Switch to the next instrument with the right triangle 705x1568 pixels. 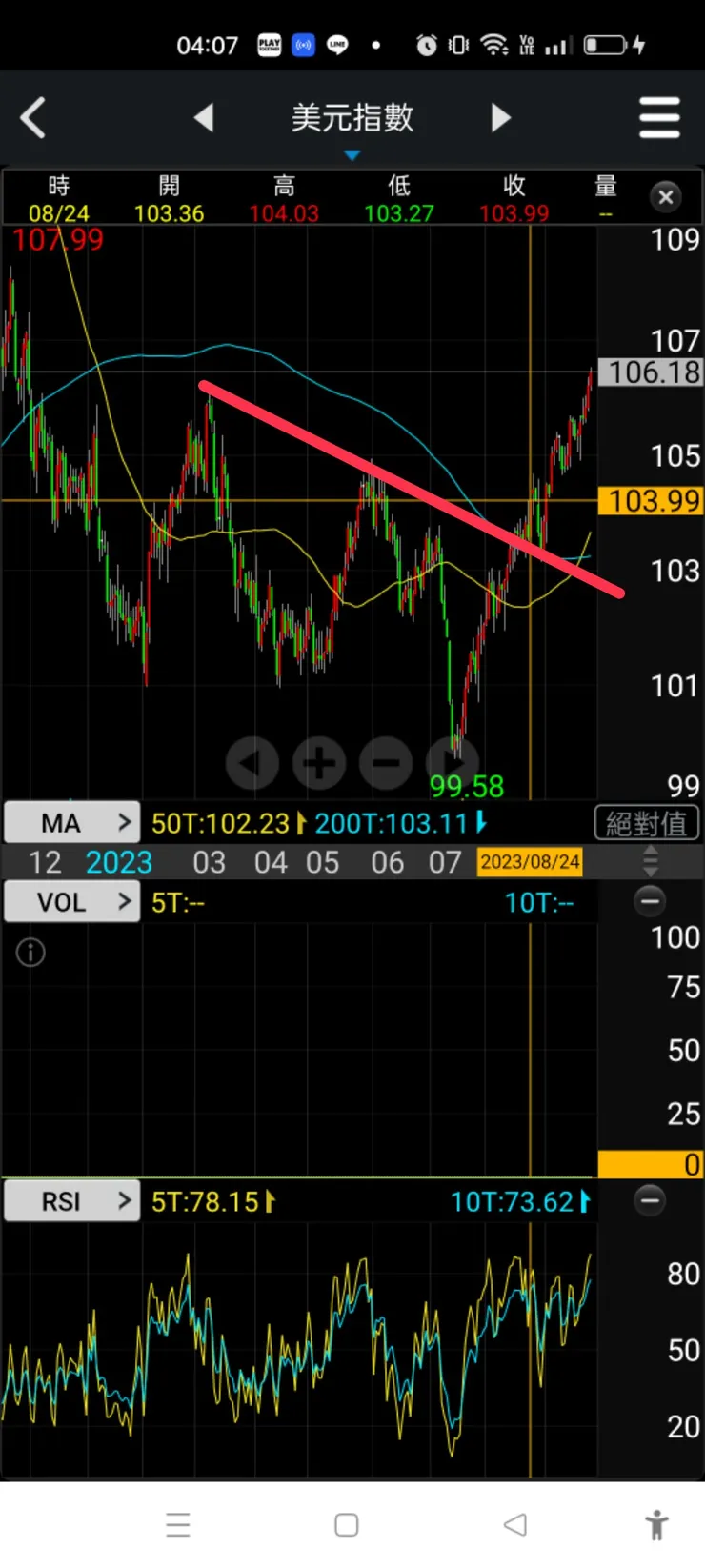501,118
